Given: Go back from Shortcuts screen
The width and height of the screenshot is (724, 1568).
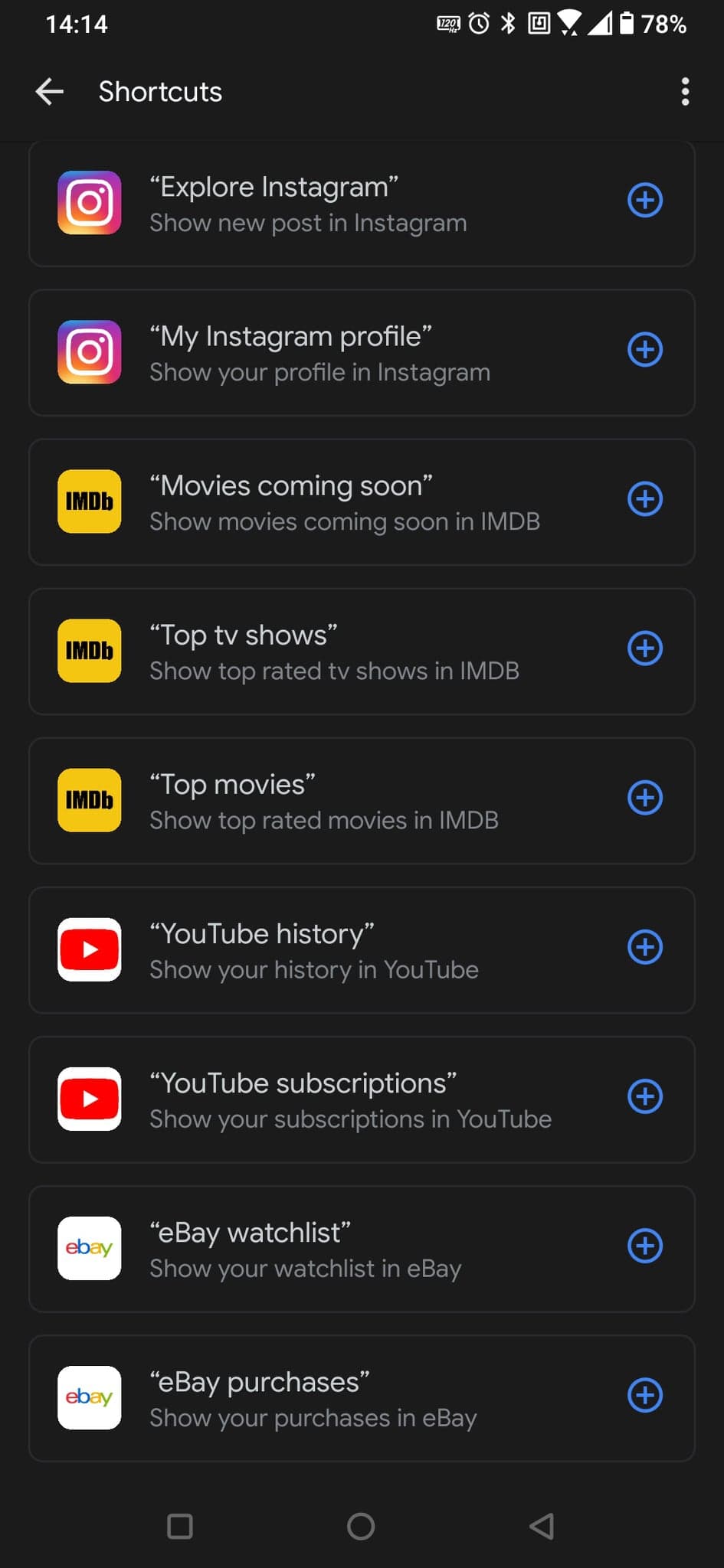Looking at the screenshot, I should click(x=50, y=92).
